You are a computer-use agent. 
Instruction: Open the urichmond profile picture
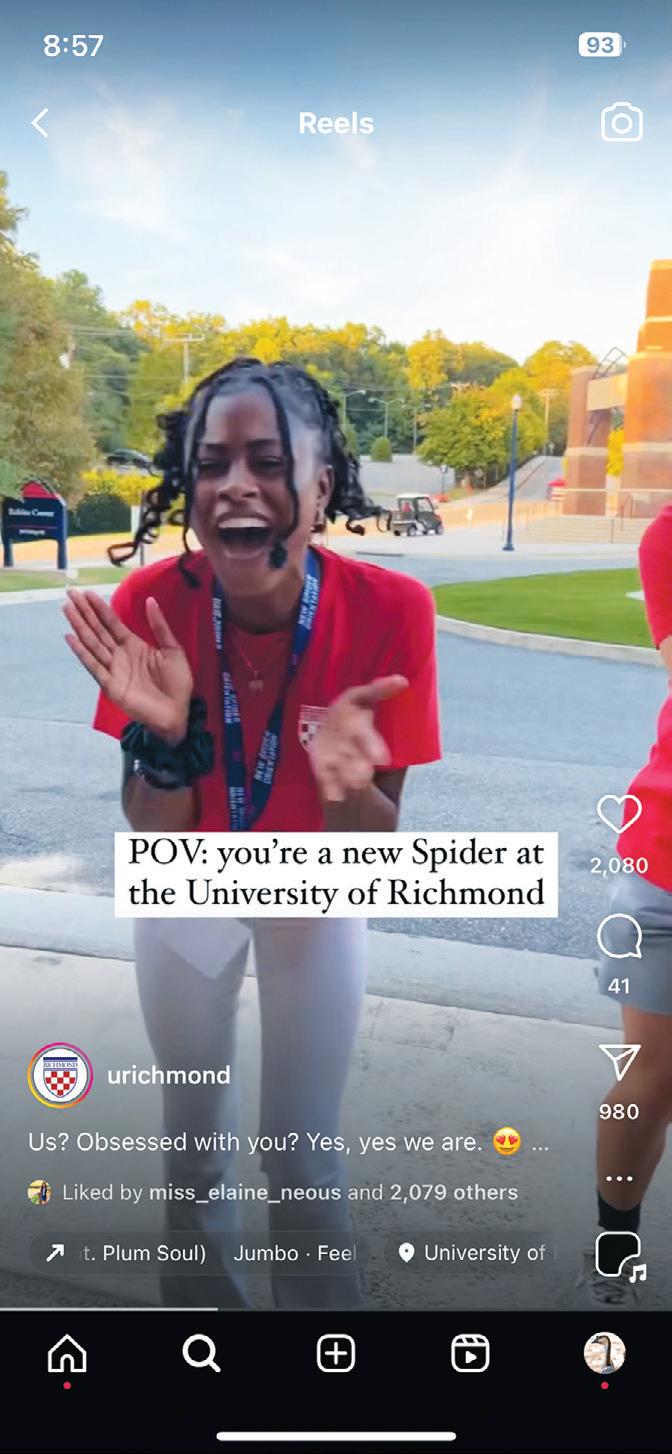coord(60,1075)
